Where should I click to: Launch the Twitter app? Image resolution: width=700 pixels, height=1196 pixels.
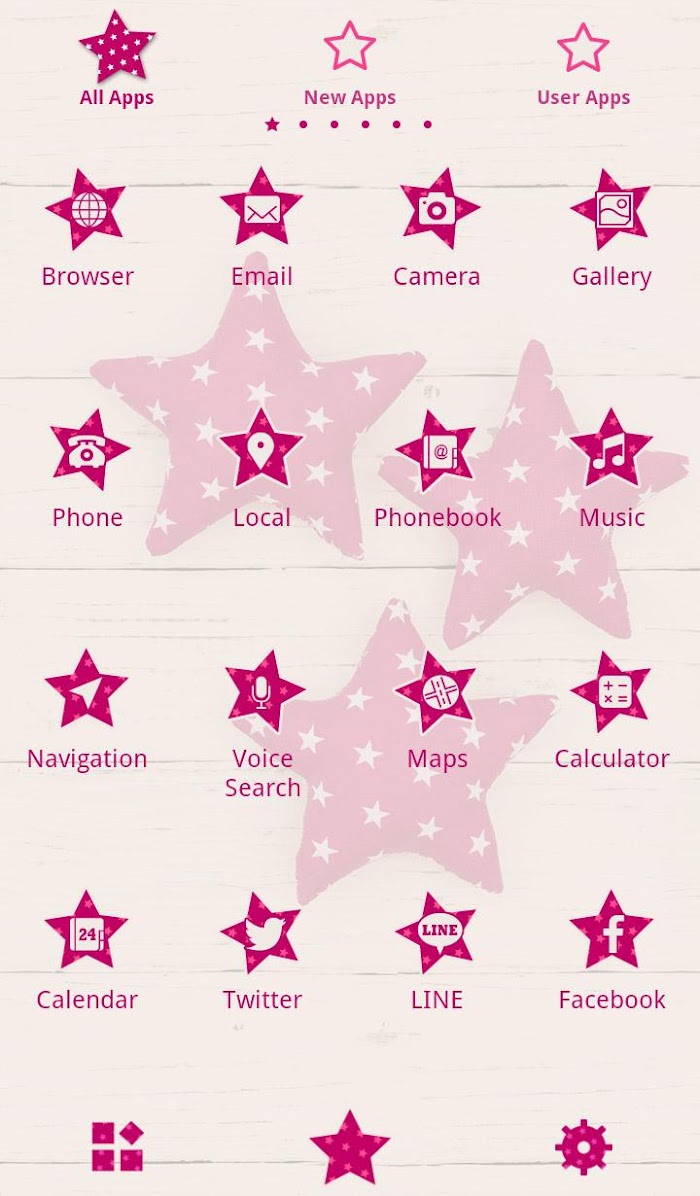[x=262, y=952]
